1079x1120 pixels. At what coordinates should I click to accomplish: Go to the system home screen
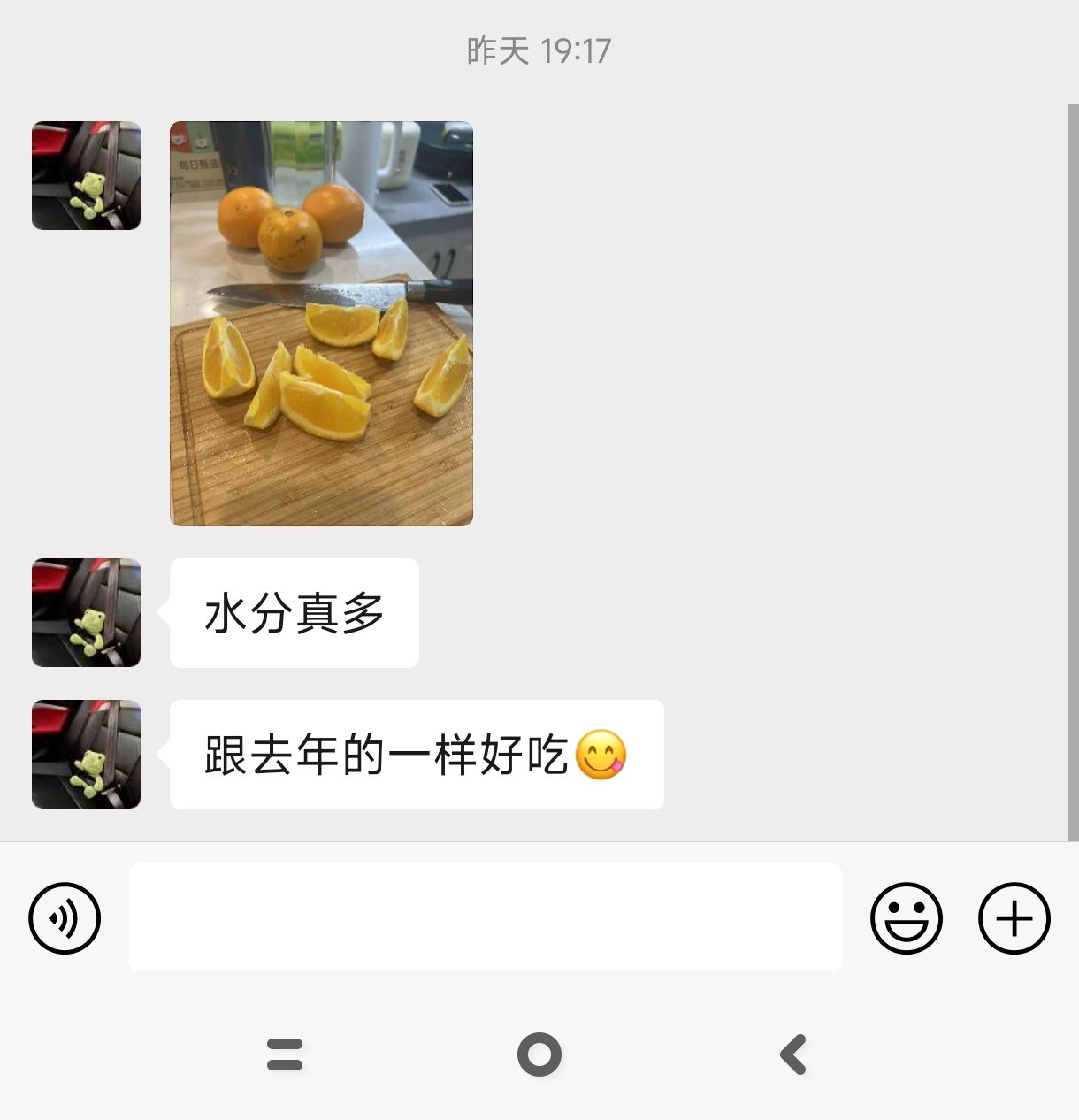pos(539,1055)
